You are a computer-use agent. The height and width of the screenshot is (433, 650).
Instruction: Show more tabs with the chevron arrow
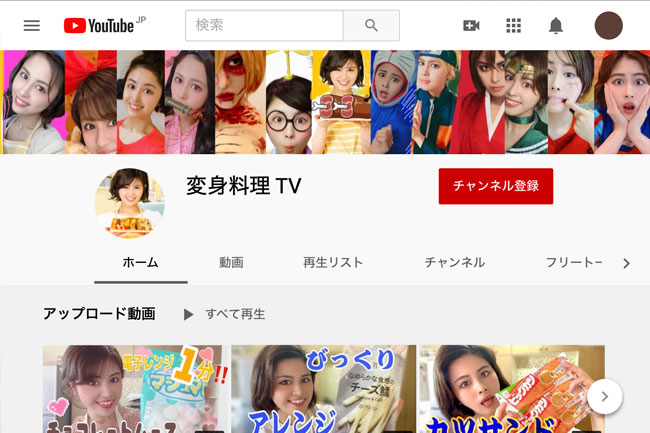coord(626,263)
